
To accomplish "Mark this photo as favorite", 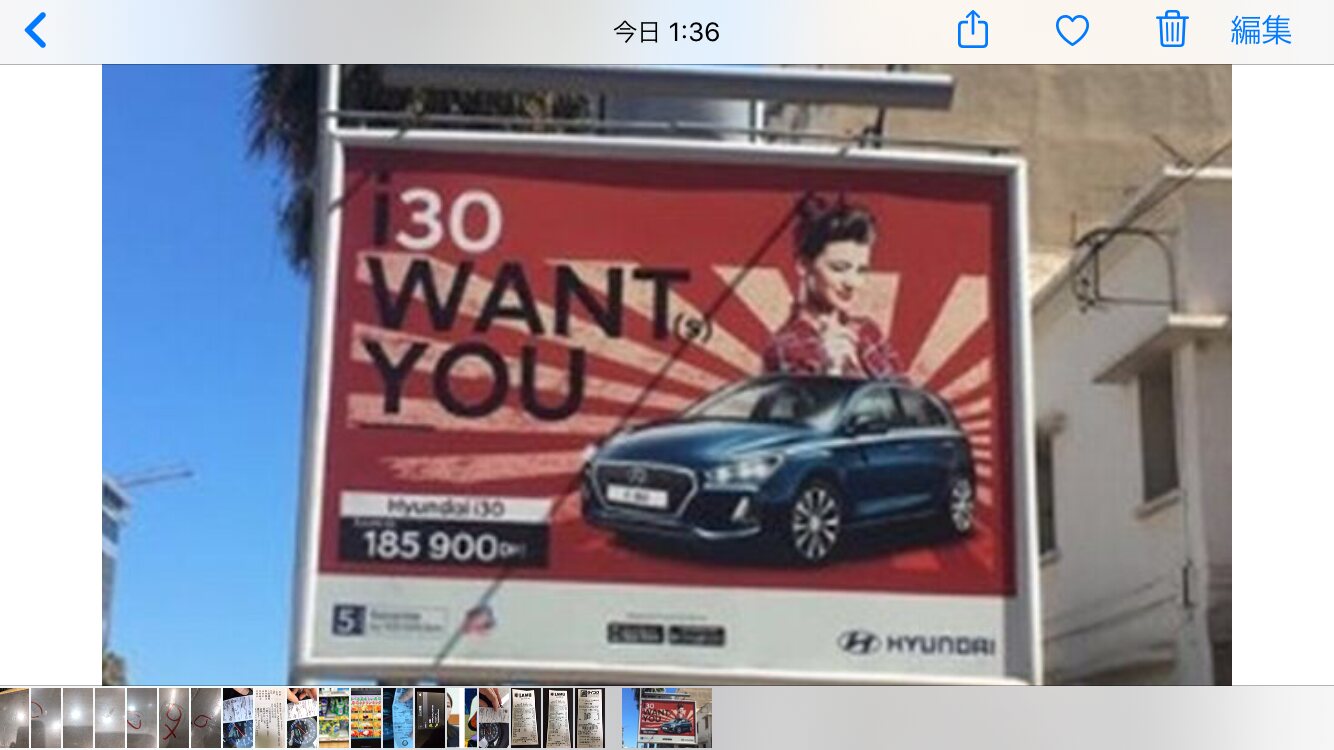I will [1072, 31].
